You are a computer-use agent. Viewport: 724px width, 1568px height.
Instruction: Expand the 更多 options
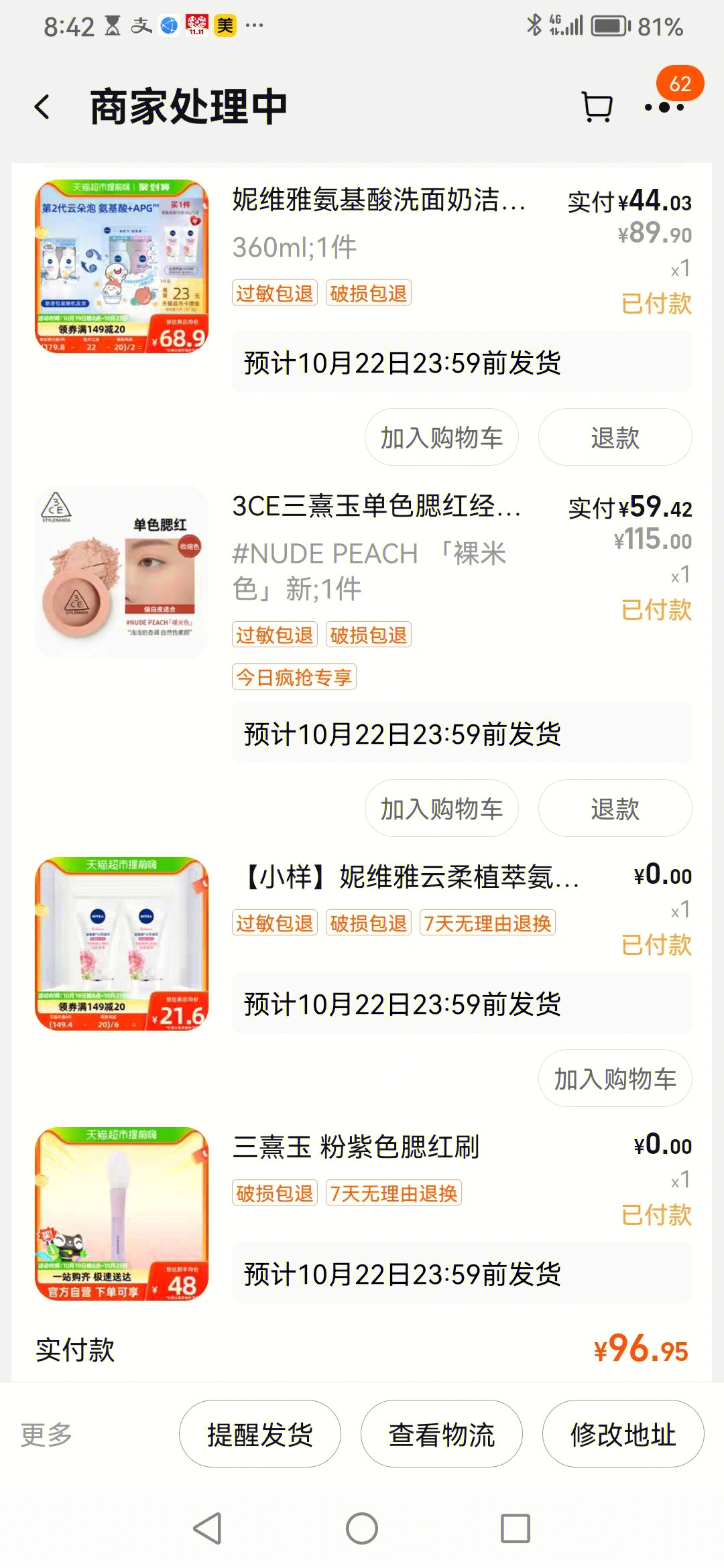coord(46,1434)
